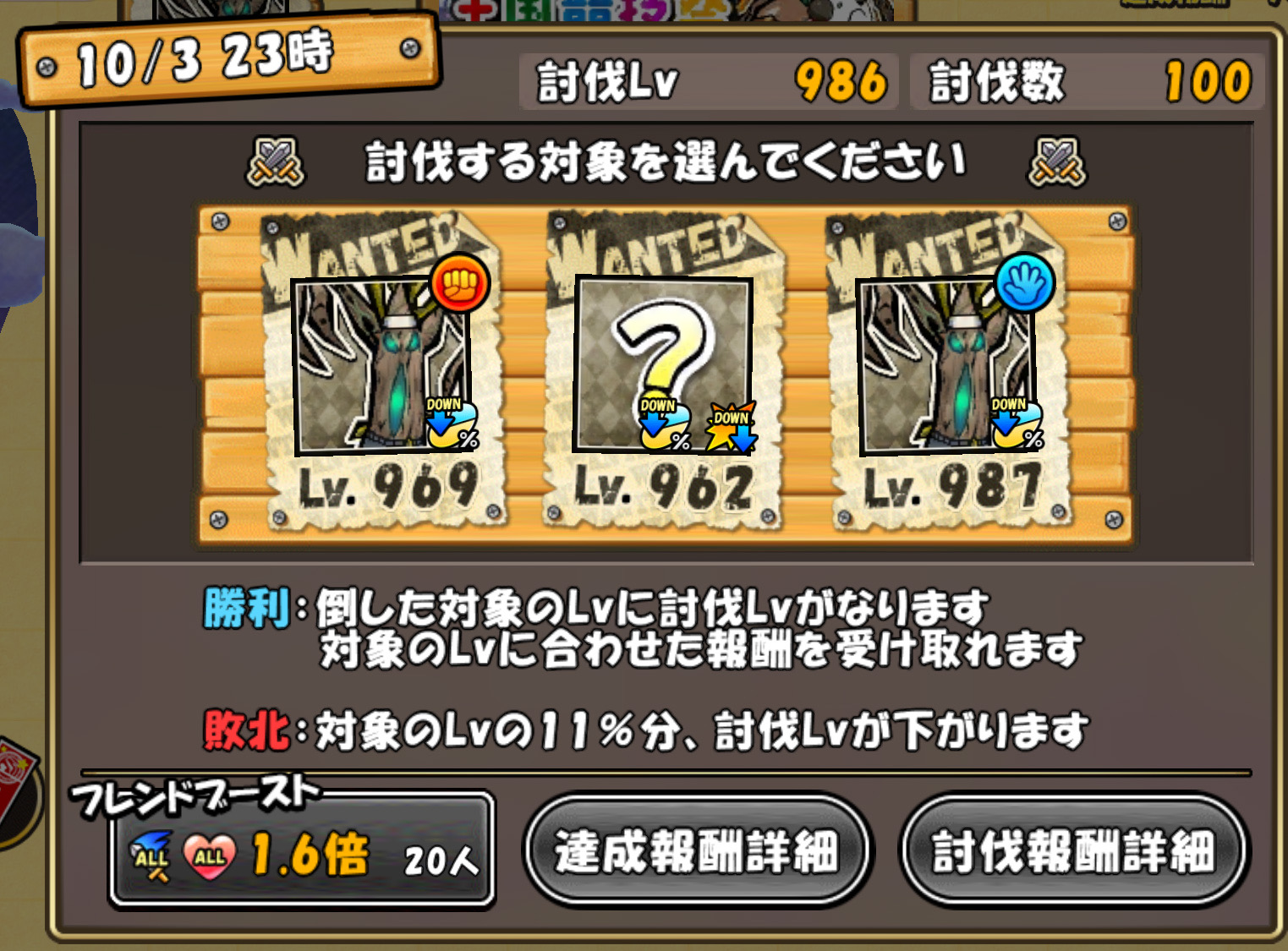
Task: Tap the フレンドブースト 1.6倍 panel
Action: (x=302, y=852)
